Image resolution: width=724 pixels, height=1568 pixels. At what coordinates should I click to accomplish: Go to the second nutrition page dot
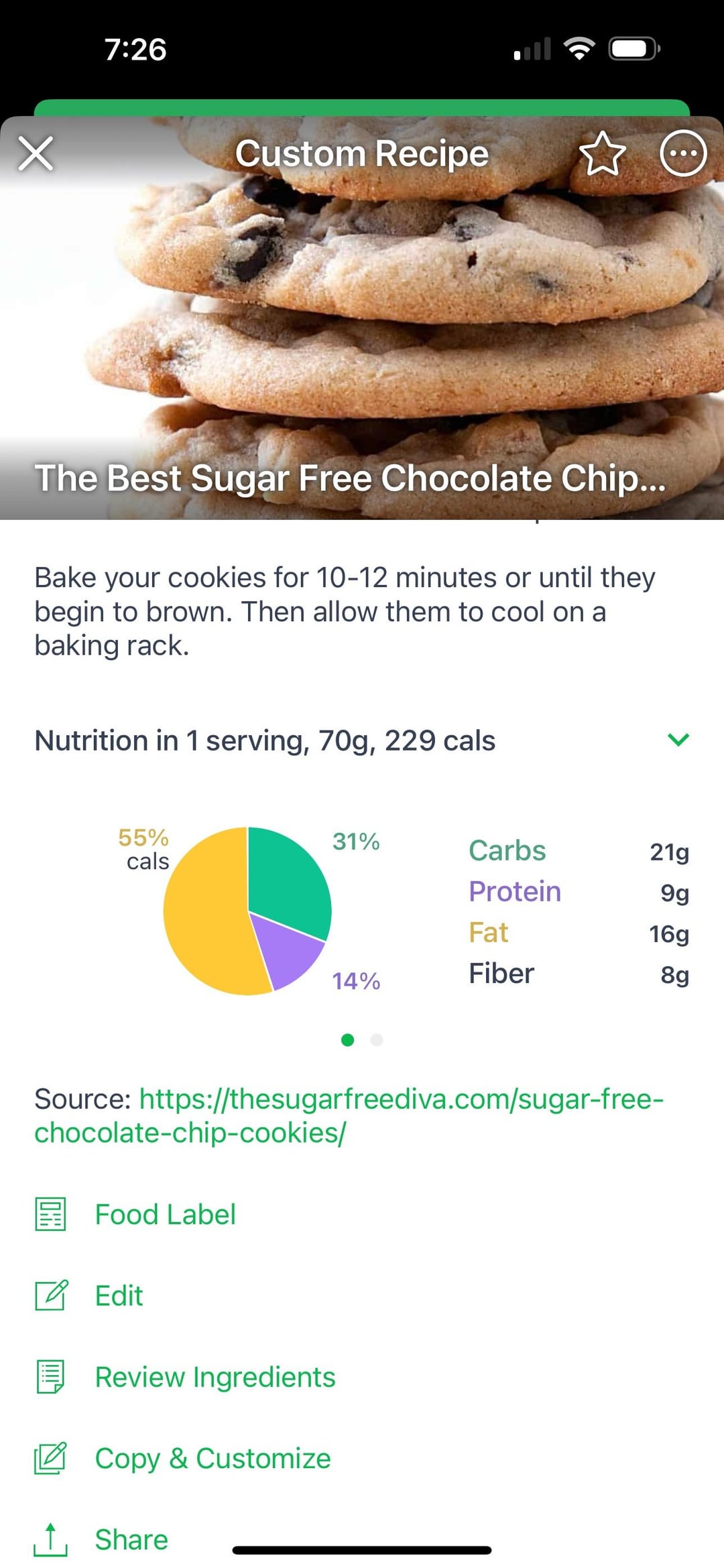[x=377, y=1040]
